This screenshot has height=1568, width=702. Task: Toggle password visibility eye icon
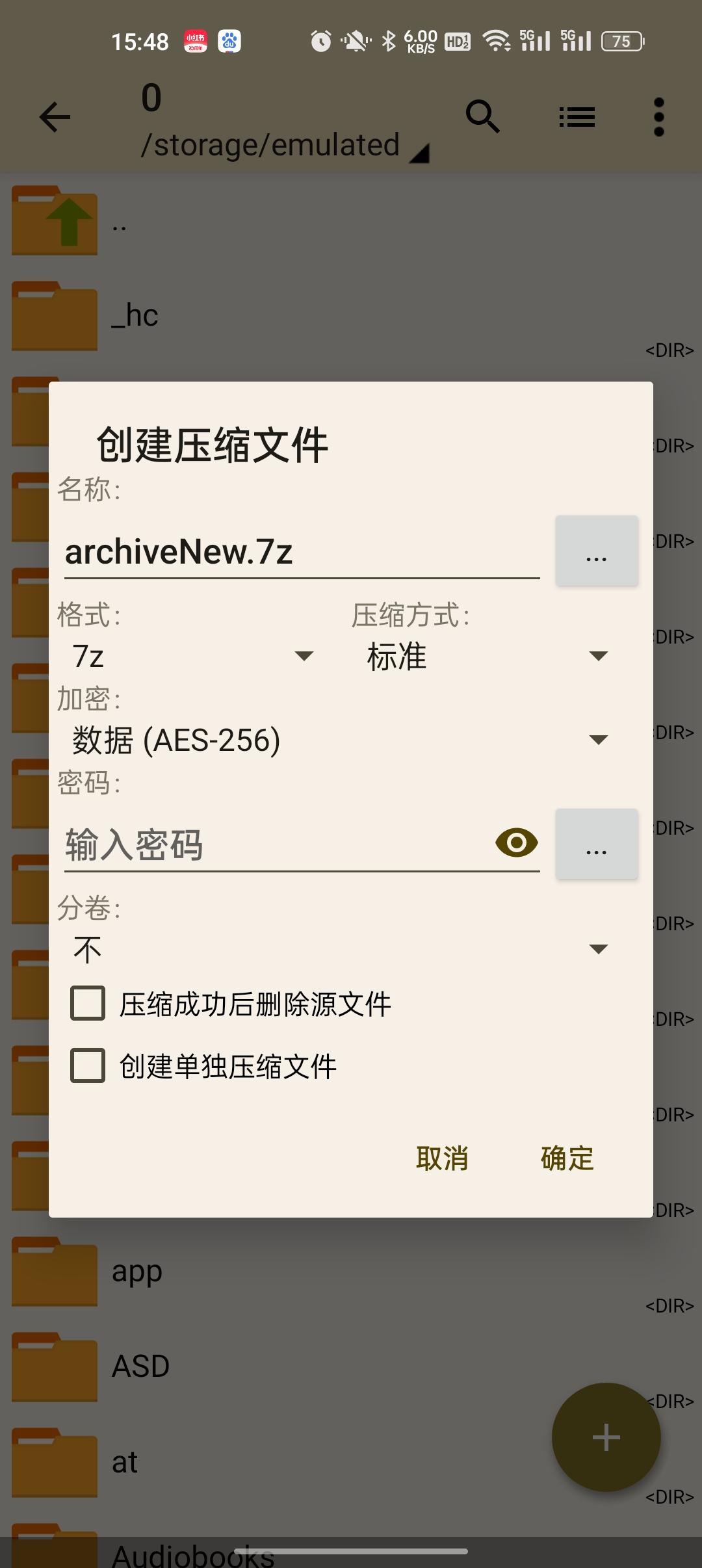[516, 843]
